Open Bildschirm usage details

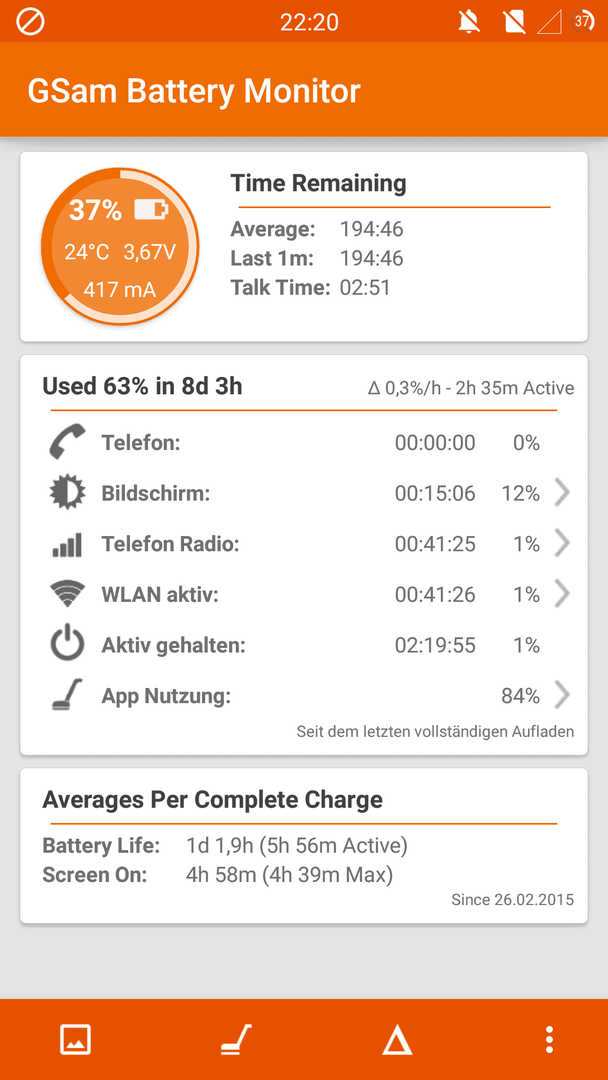coord(304,493)
